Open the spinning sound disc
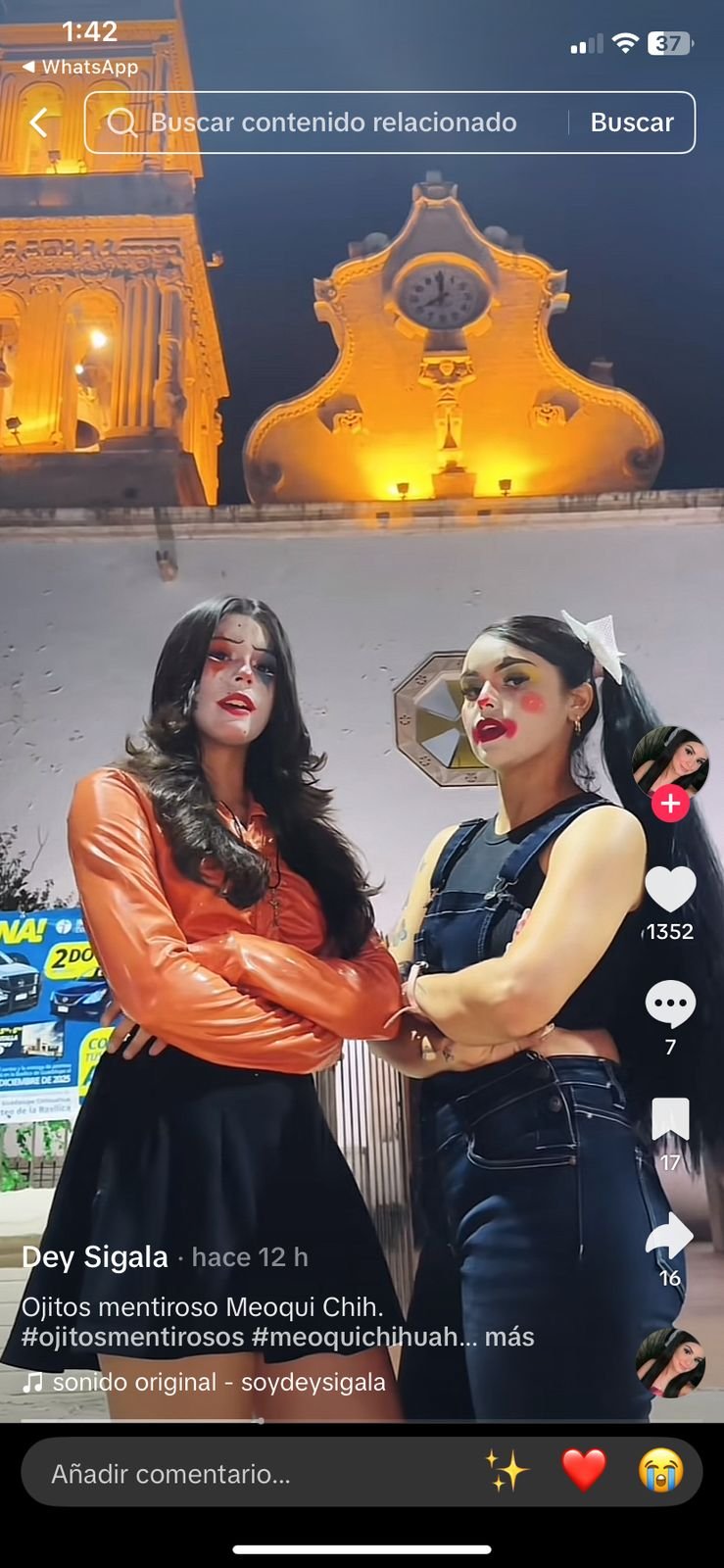 670,1362
